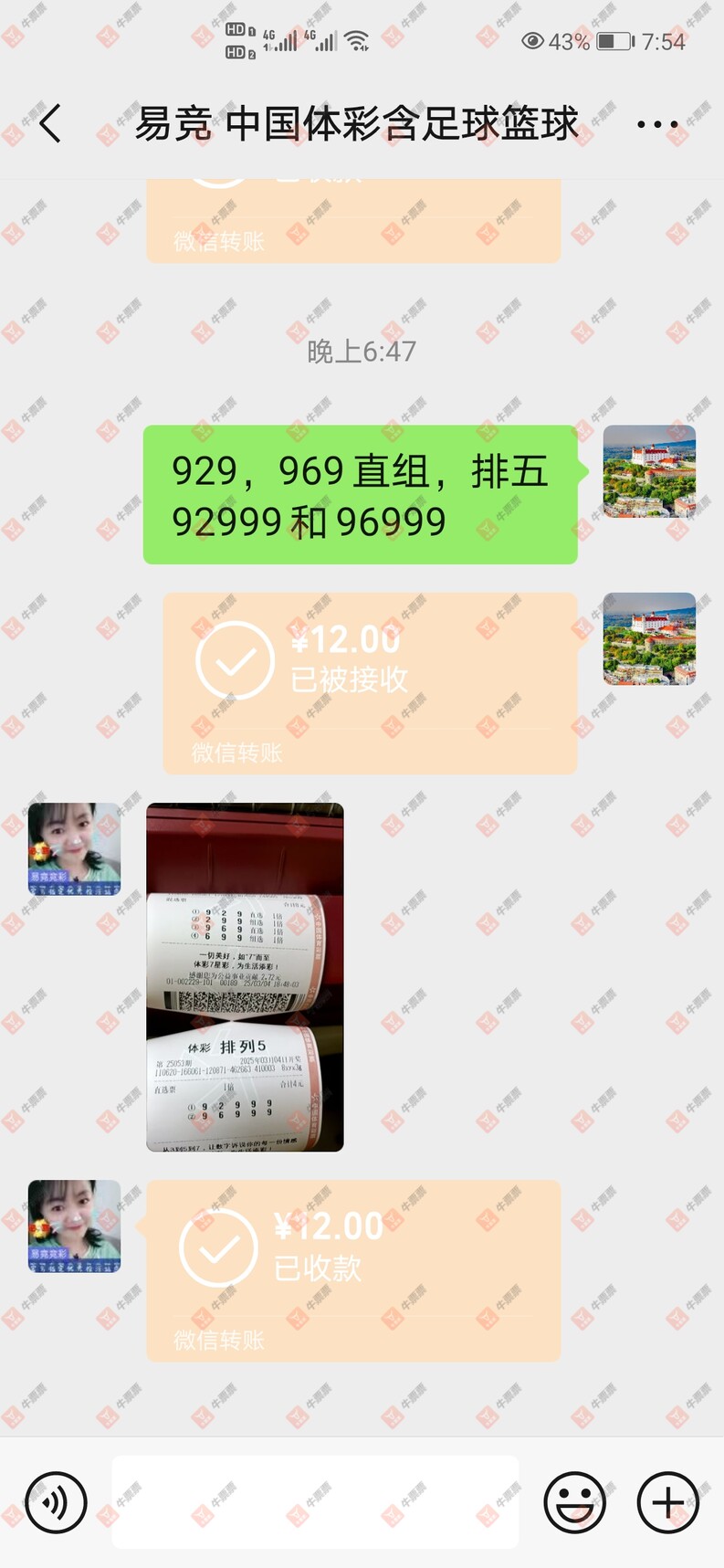The width and height of the screenshot is (724, 1568).
Task: Open the ¥12.00 已收款 transfer card
Action: (353, 1269)
